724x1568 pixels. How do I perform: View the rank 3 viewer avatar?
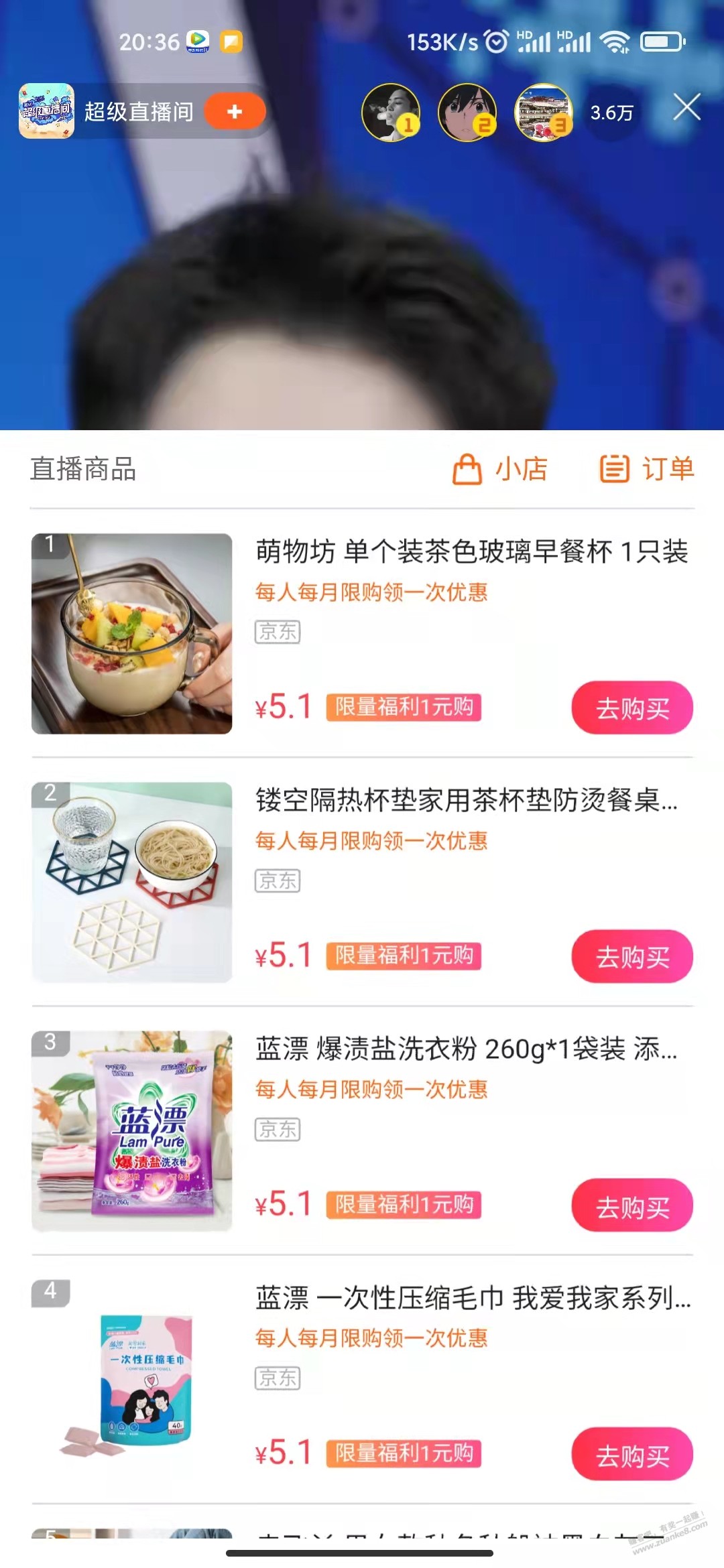click(544, 113)
